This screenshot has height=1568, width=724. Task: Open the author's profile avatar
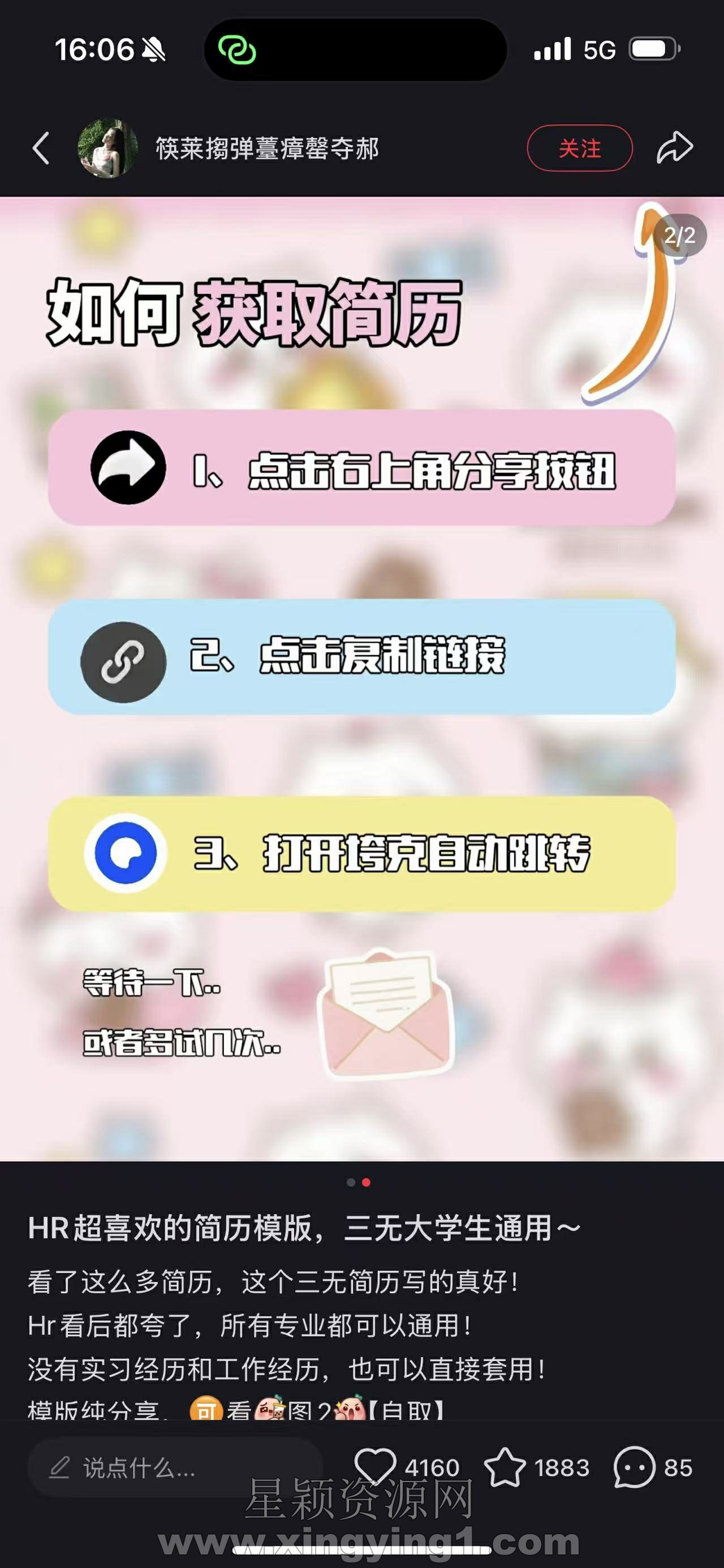(107, 149)
